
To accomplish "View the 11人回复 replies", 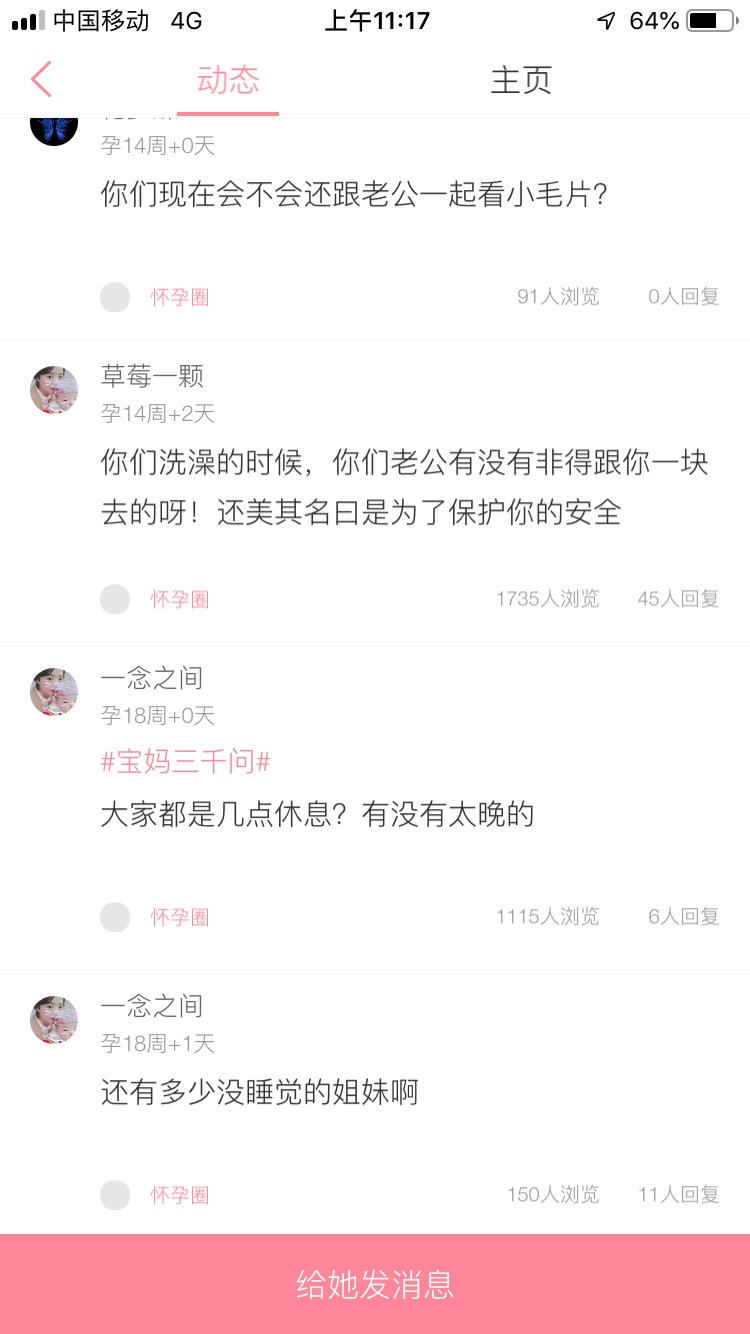I will pos(678,1195).
